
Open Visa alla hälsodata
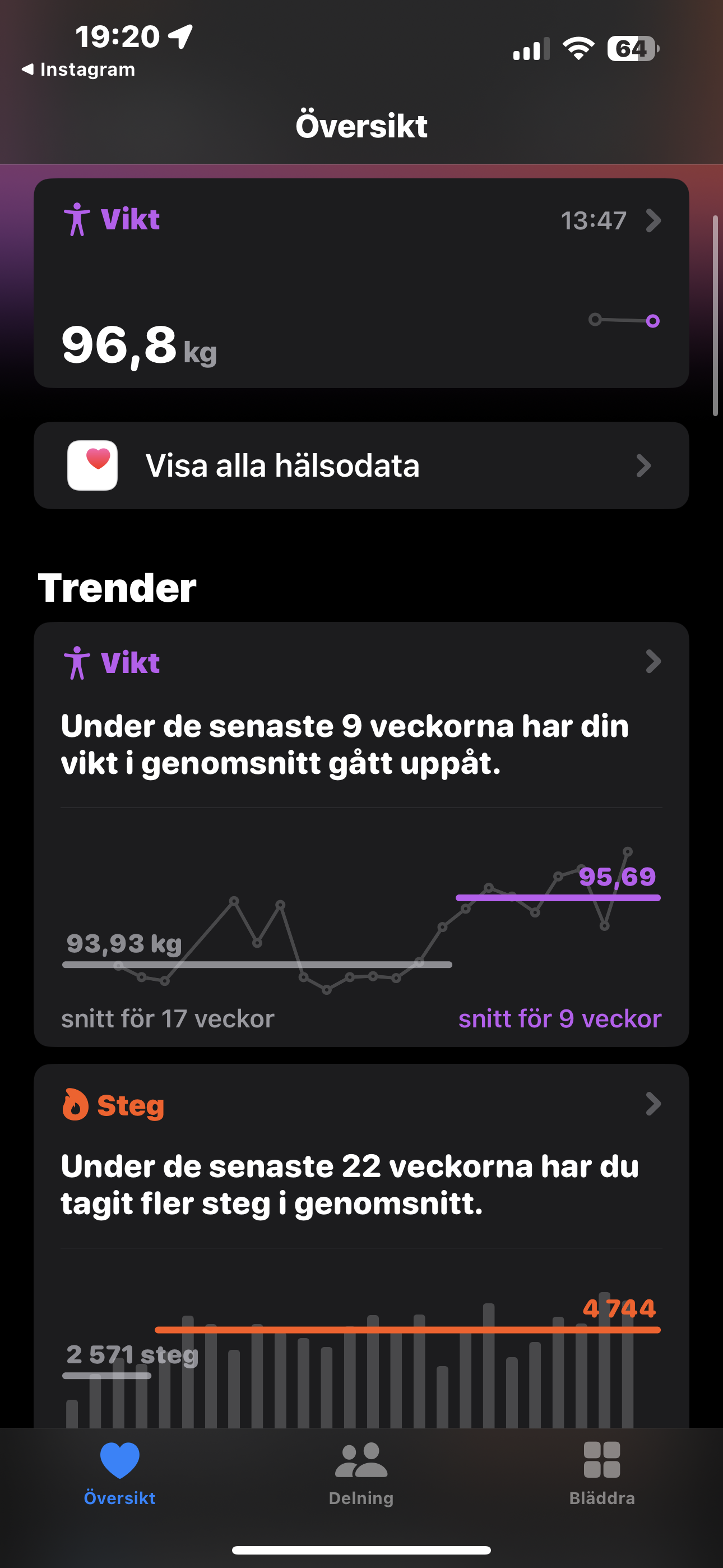[x=361, y=465]
